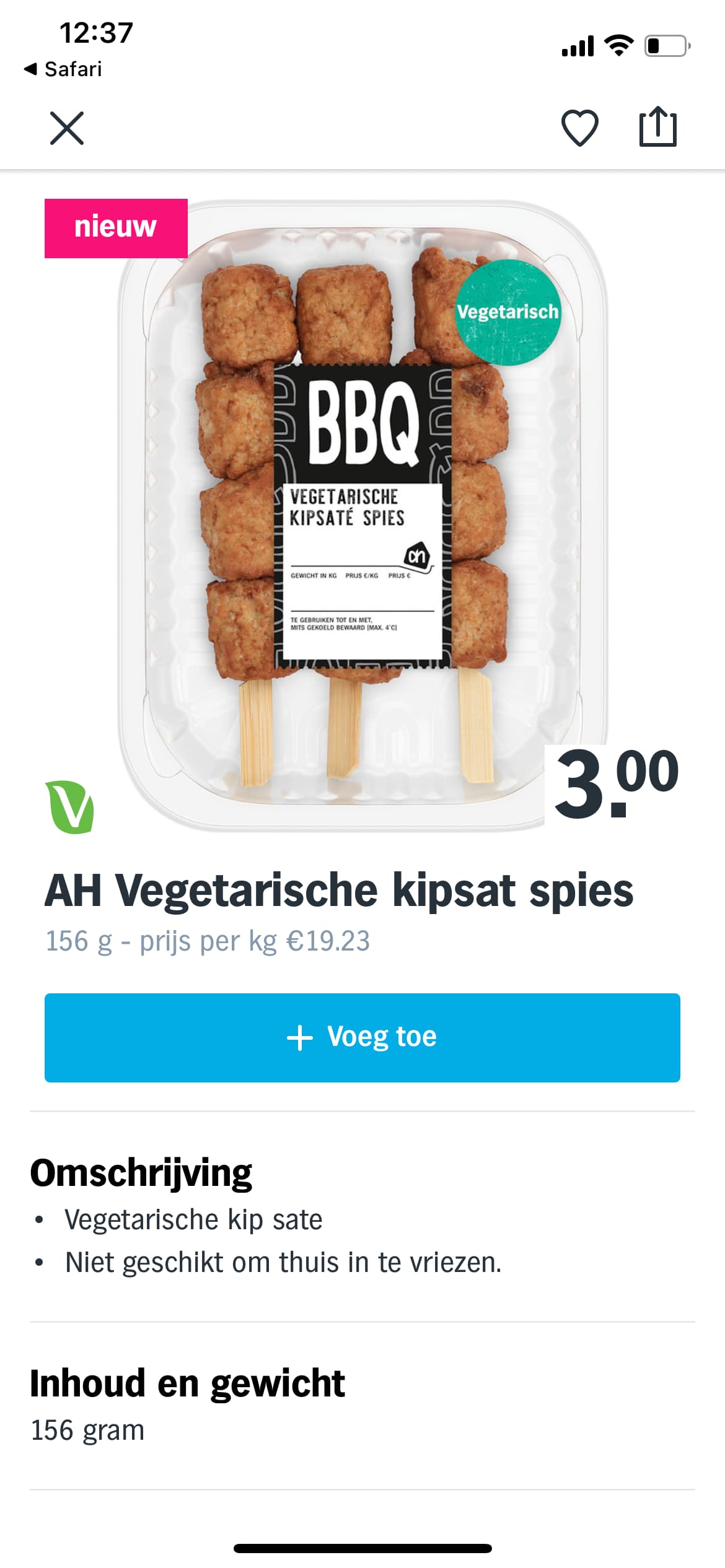Add product to favorites with heart icon
The width and height of the screenshot is (725, 1568).
pos(579,128)
